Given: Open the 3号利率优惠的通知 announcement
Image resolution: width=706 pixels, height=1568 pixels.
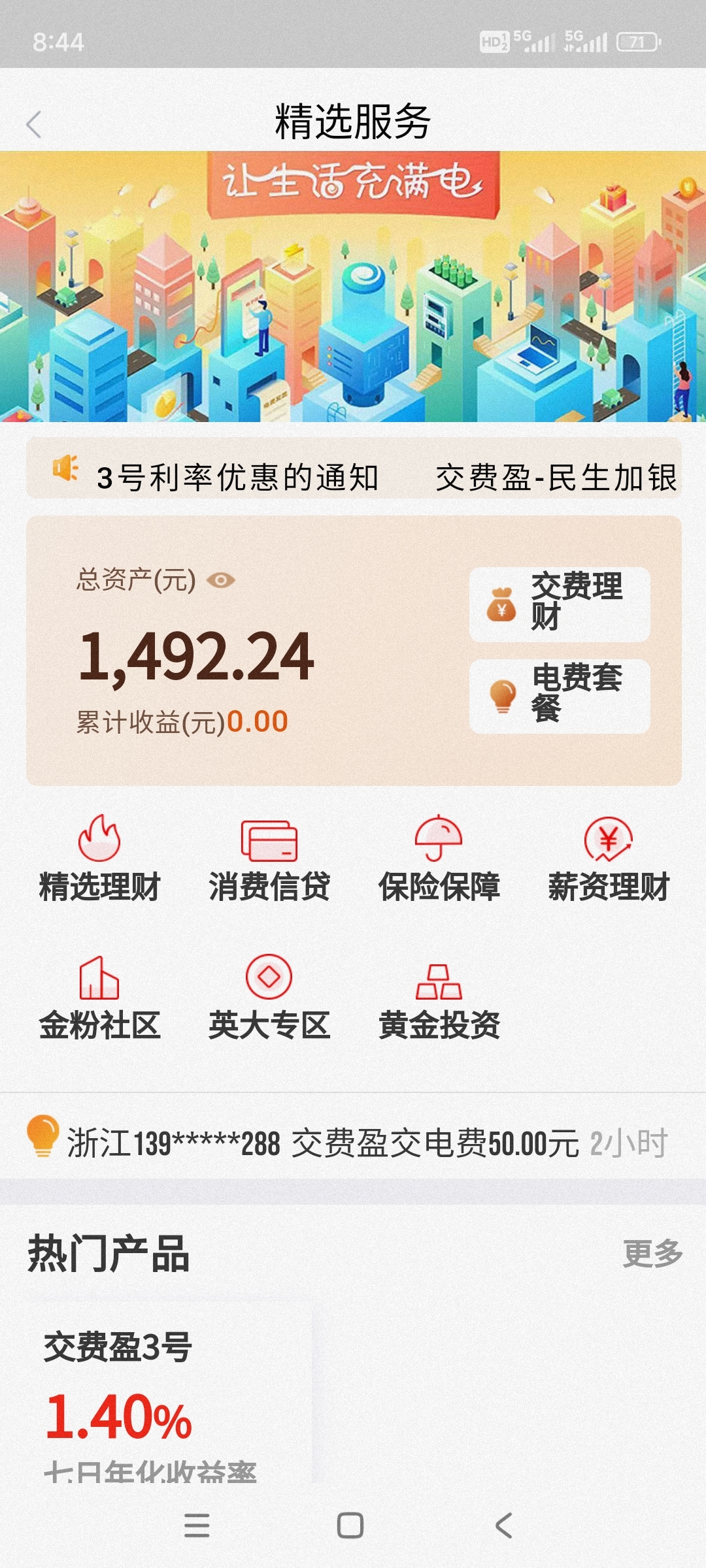Looking at the screenshot, I should (x=237, y=477).
